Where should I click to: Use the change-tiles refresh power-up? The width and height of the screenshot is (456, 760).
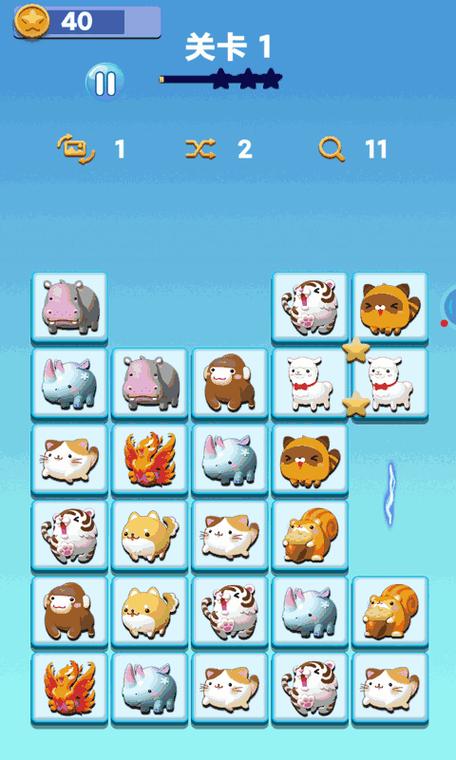[76, 149]
